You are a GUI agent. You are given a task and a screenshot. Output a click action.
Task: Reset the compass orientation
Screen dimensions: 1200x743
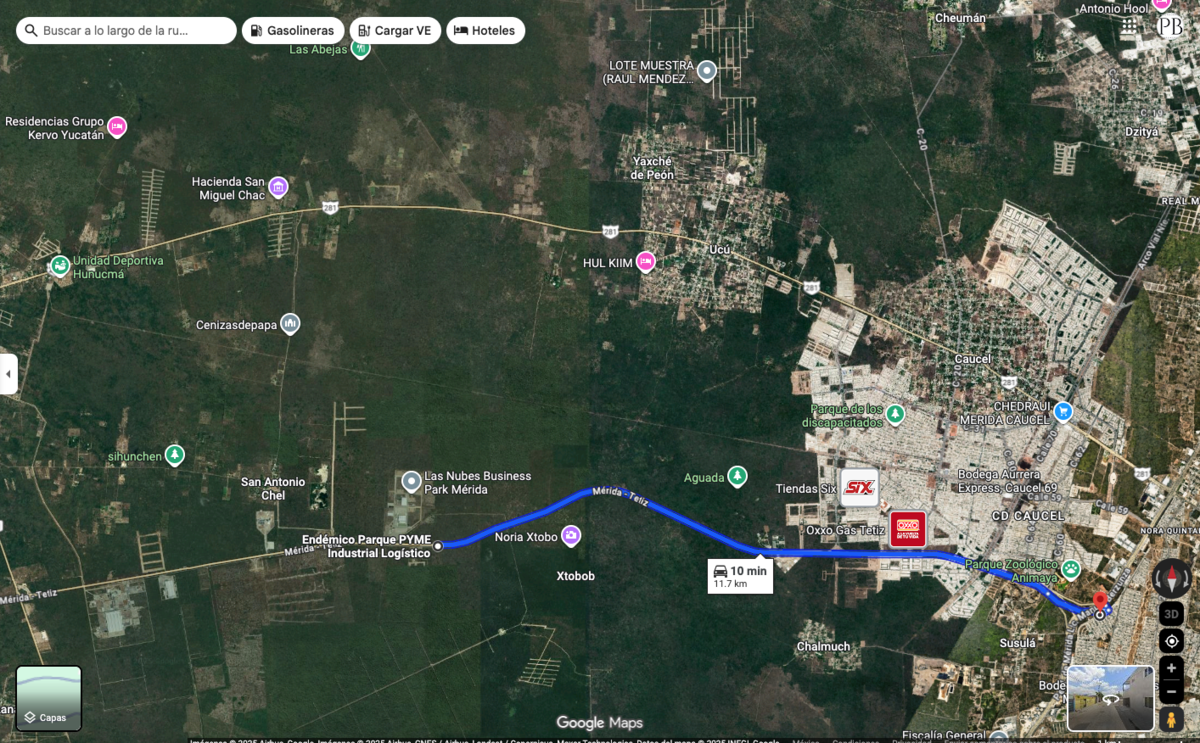tap(1171, 578)
